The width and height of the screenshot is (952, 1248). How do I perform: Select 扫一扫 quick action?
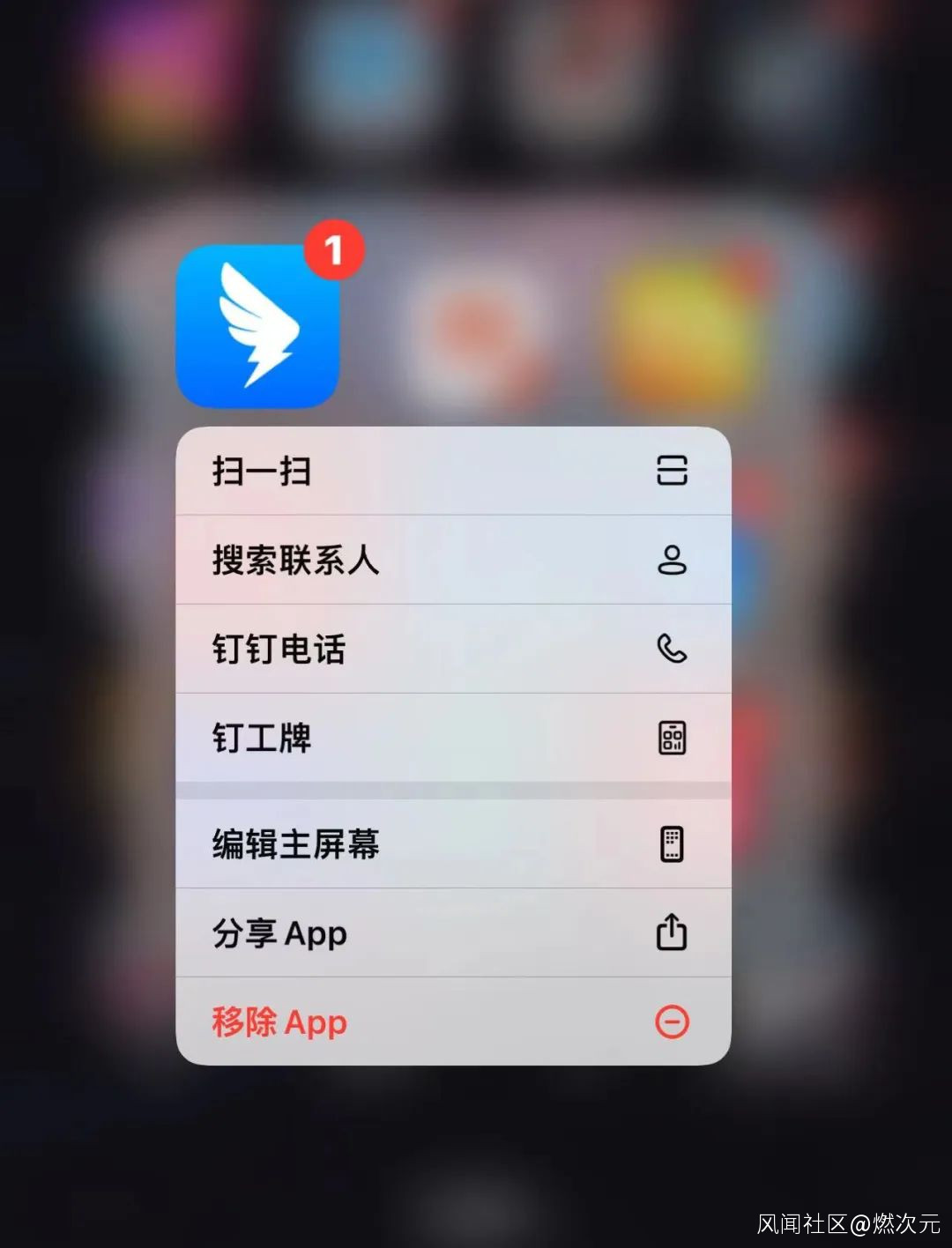point(453,472)
